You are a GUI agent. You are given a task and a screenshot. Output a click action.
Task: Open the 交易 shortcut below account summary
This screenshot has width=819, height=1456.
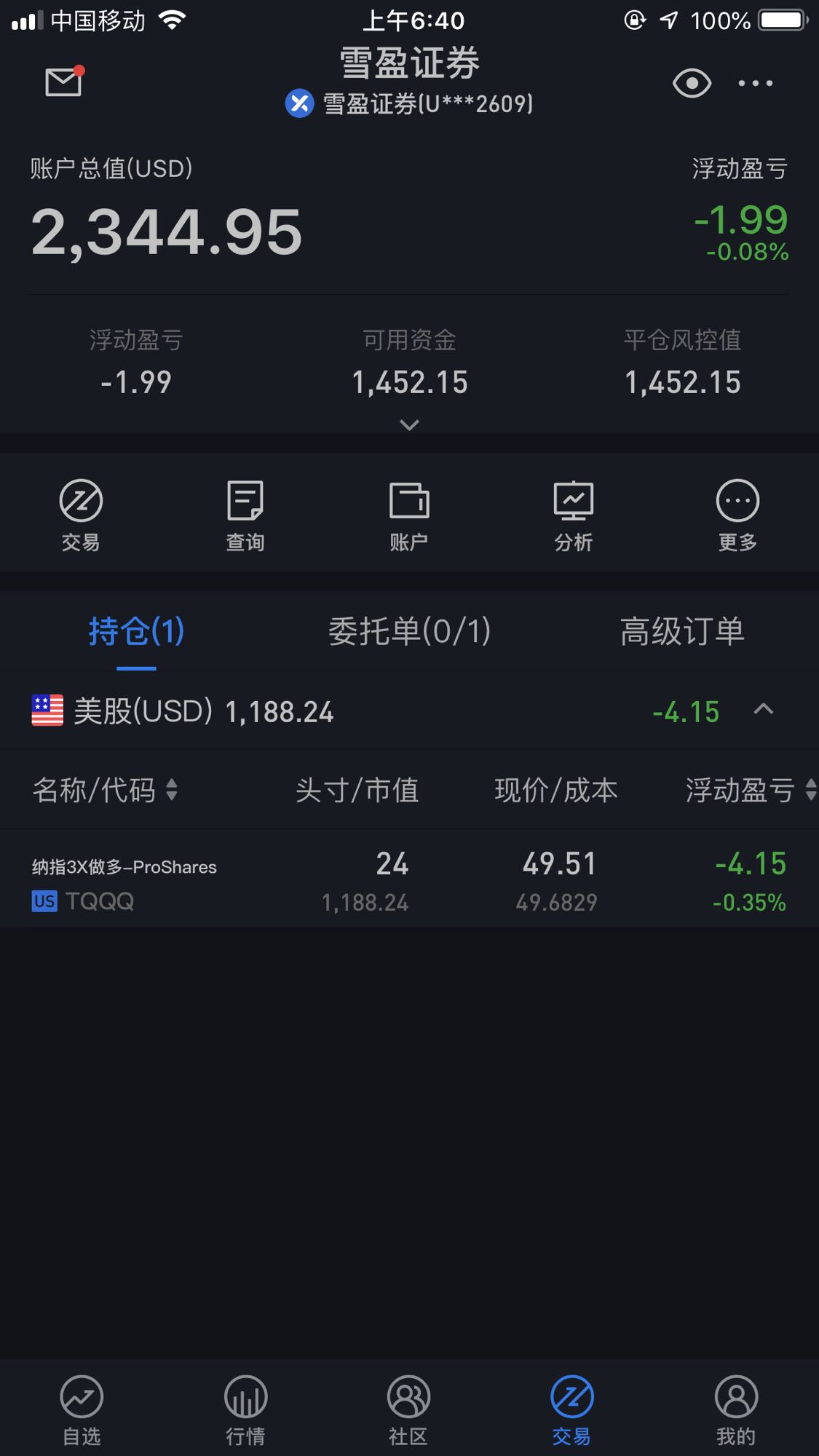pos(81,515)
